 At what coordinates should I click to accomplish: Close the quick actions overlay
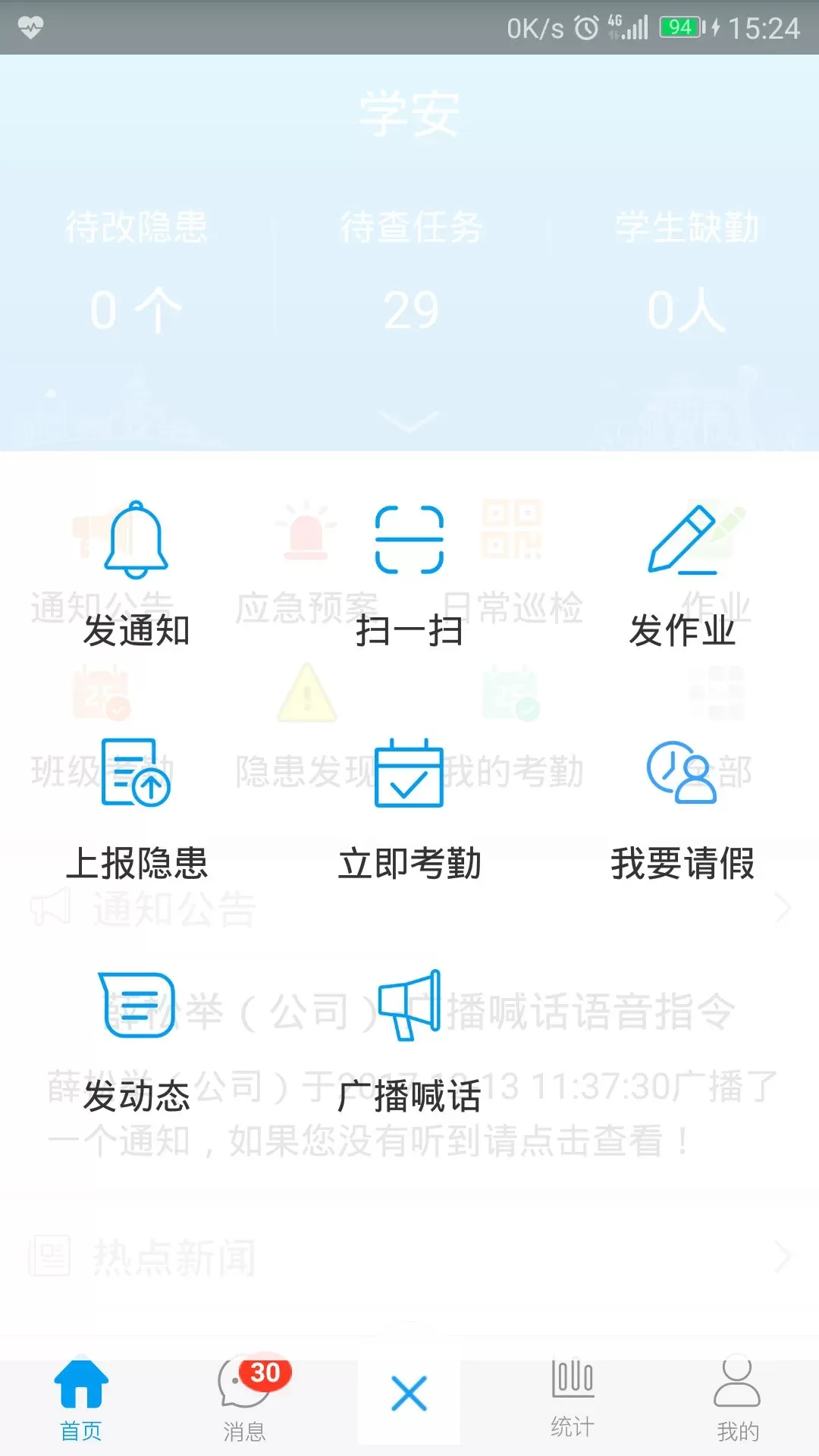click(409, 1394)
